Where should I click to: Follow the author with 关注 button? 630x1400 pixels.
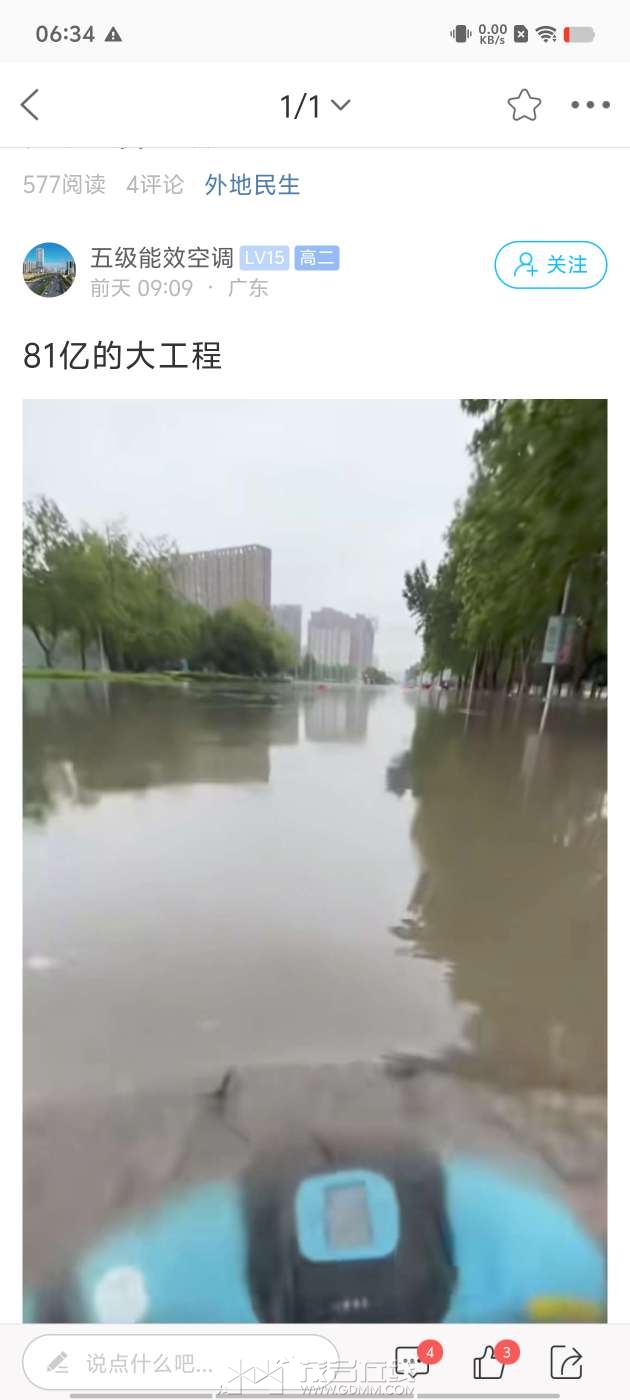551,265
